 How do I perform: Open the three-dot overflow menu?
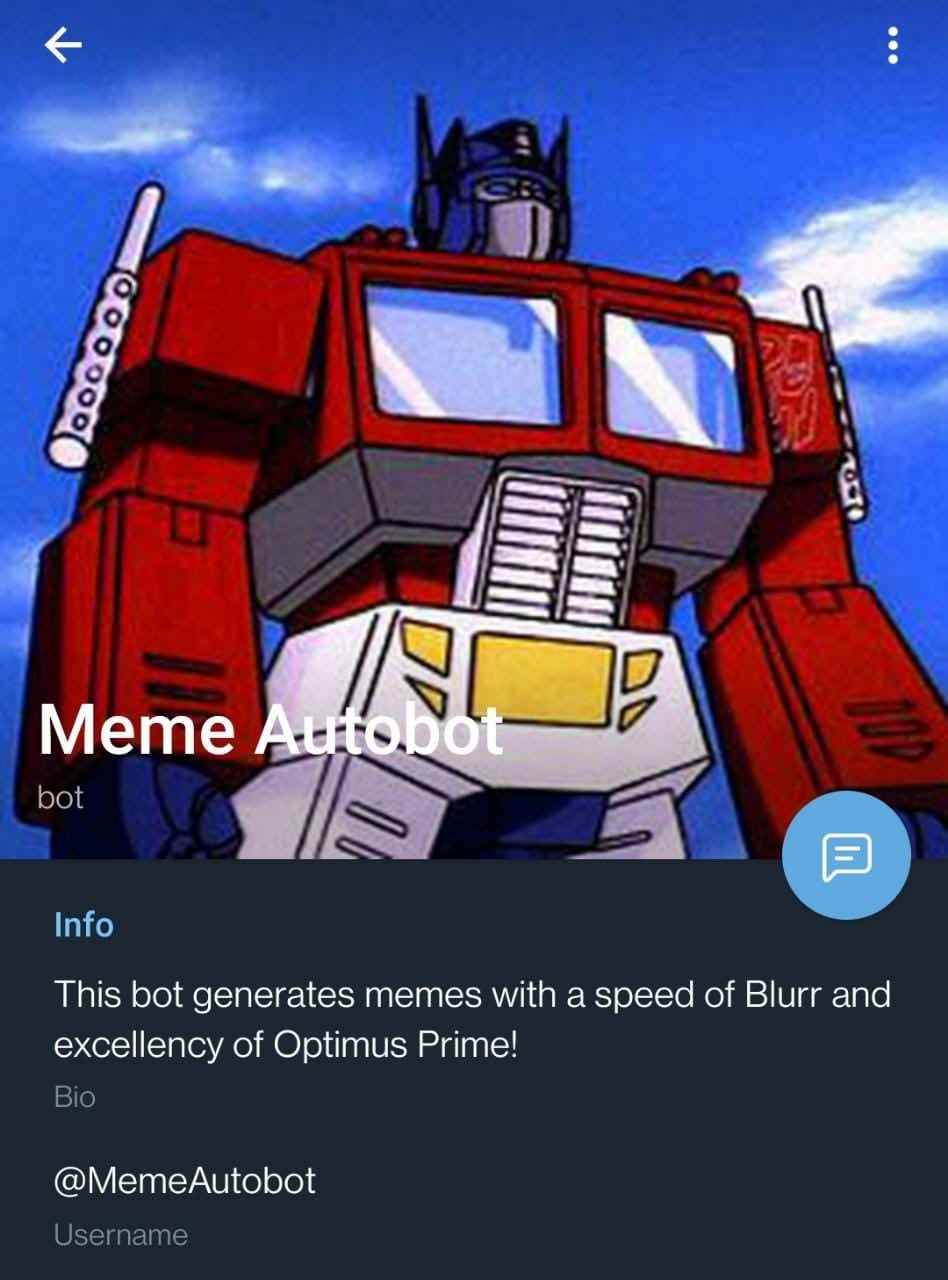click(892, 46)
